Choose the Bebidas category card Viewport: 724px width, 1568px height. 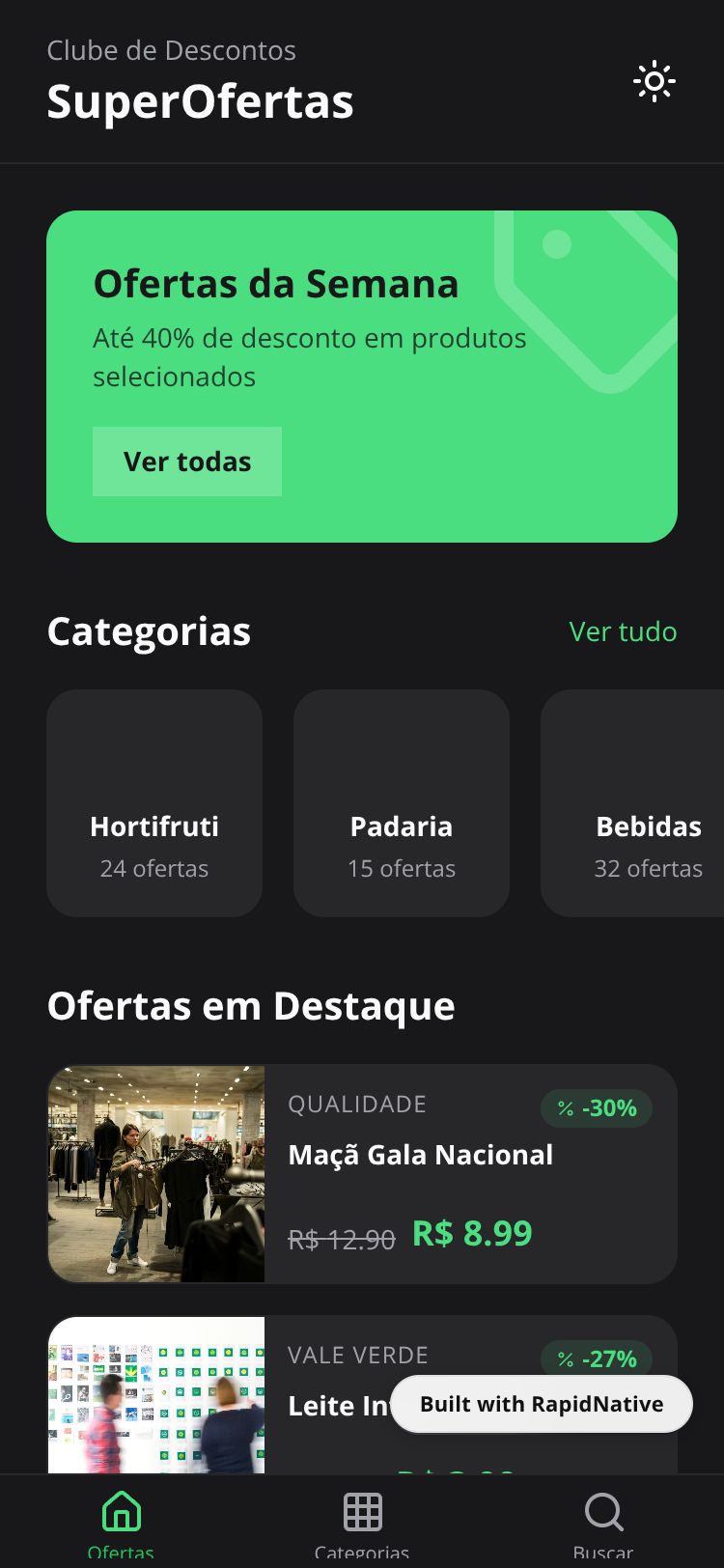tap(637, 803)
